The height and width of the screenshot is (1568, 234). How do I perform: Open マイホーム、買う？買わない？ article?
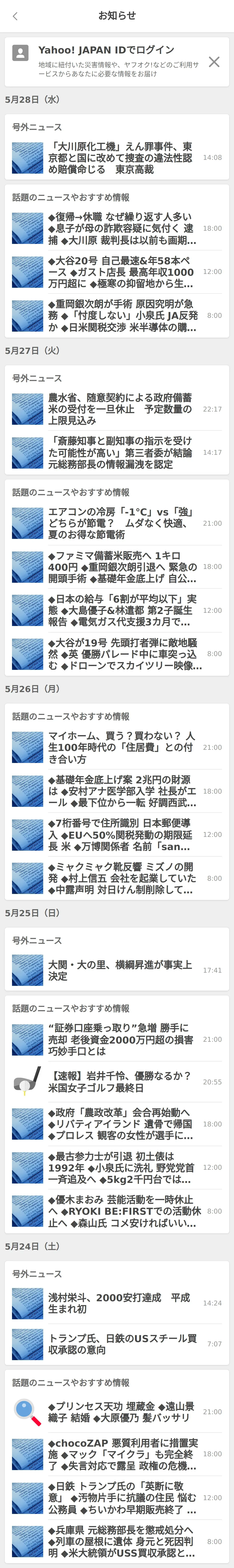tap(117, 748)
